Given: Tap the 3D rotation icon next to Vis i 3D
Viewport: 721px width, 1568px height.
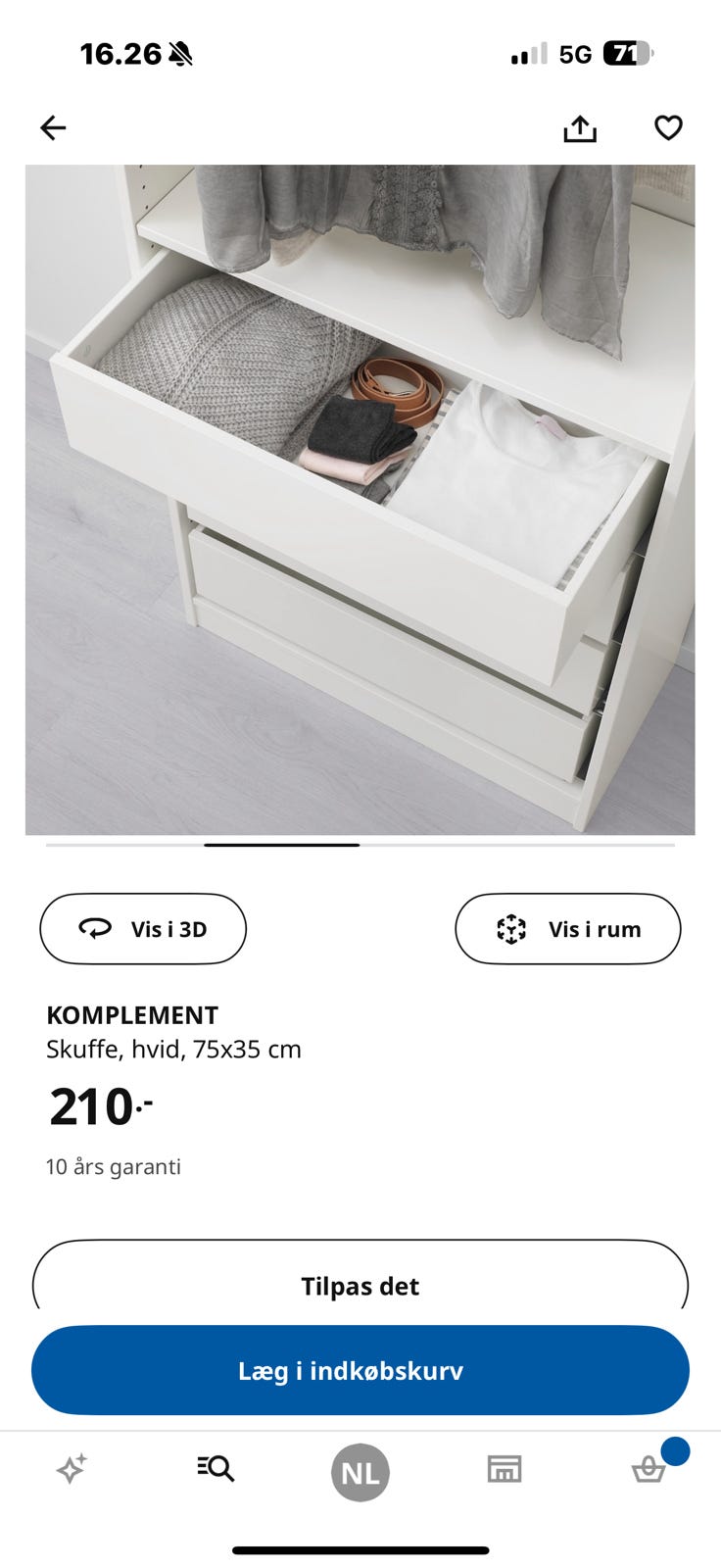Looking at the screenshot, I should [x=95, y=928].
